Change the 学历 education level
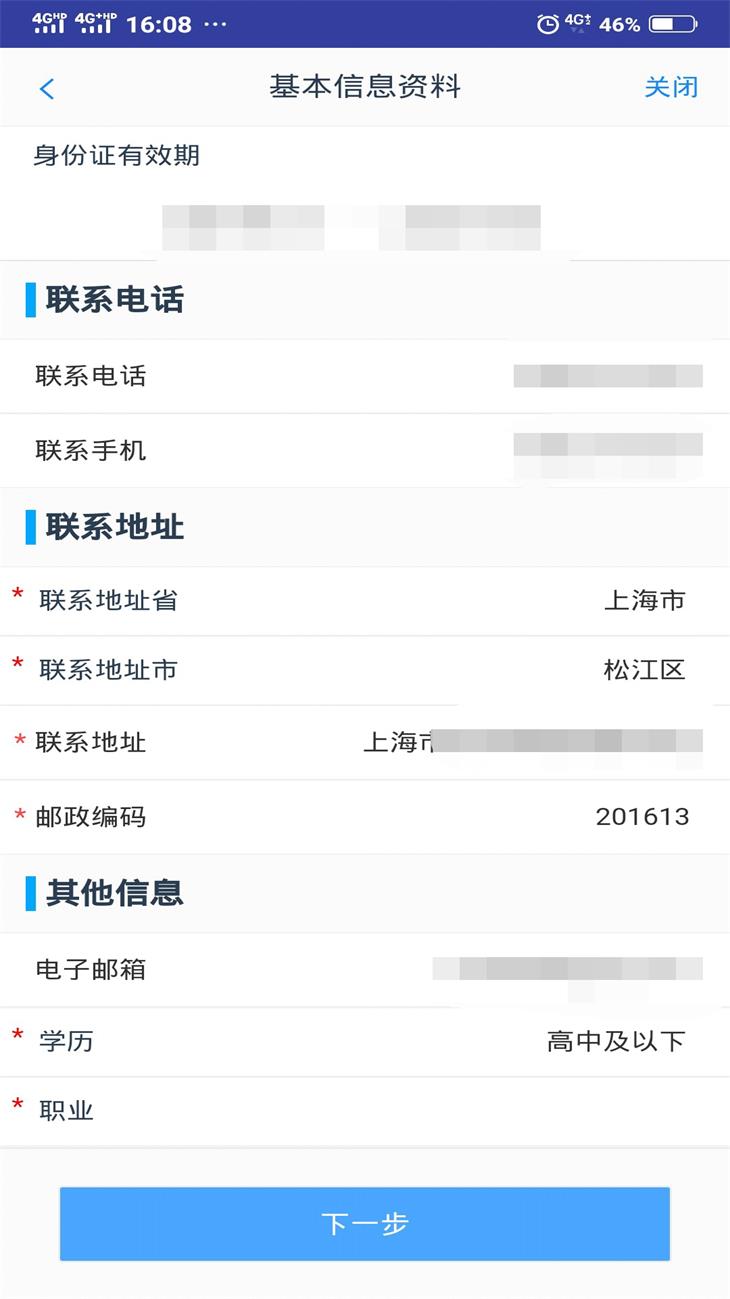730x1299 pixels. 615,1041
